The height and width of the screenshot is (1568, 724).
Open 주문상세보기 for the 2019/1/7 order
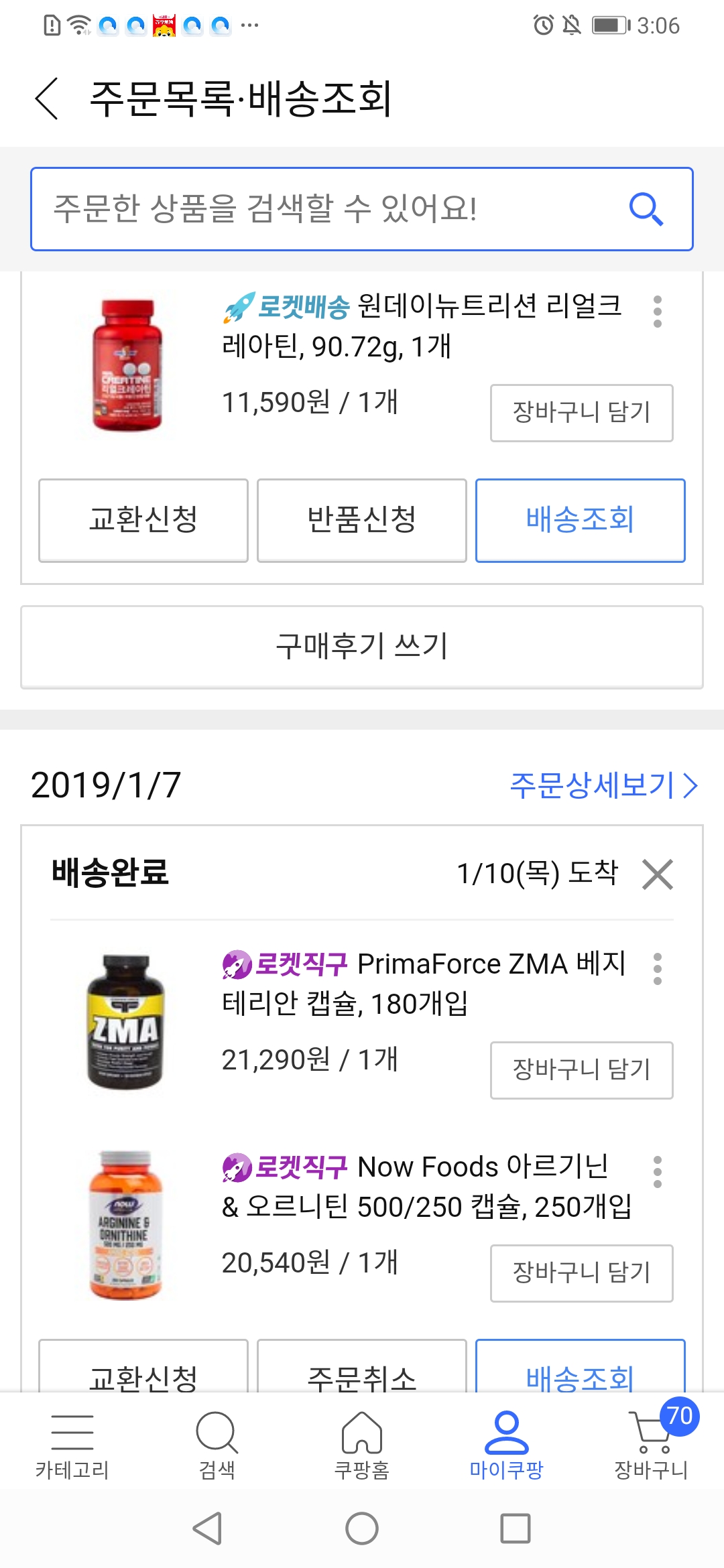tap(604, 785)
